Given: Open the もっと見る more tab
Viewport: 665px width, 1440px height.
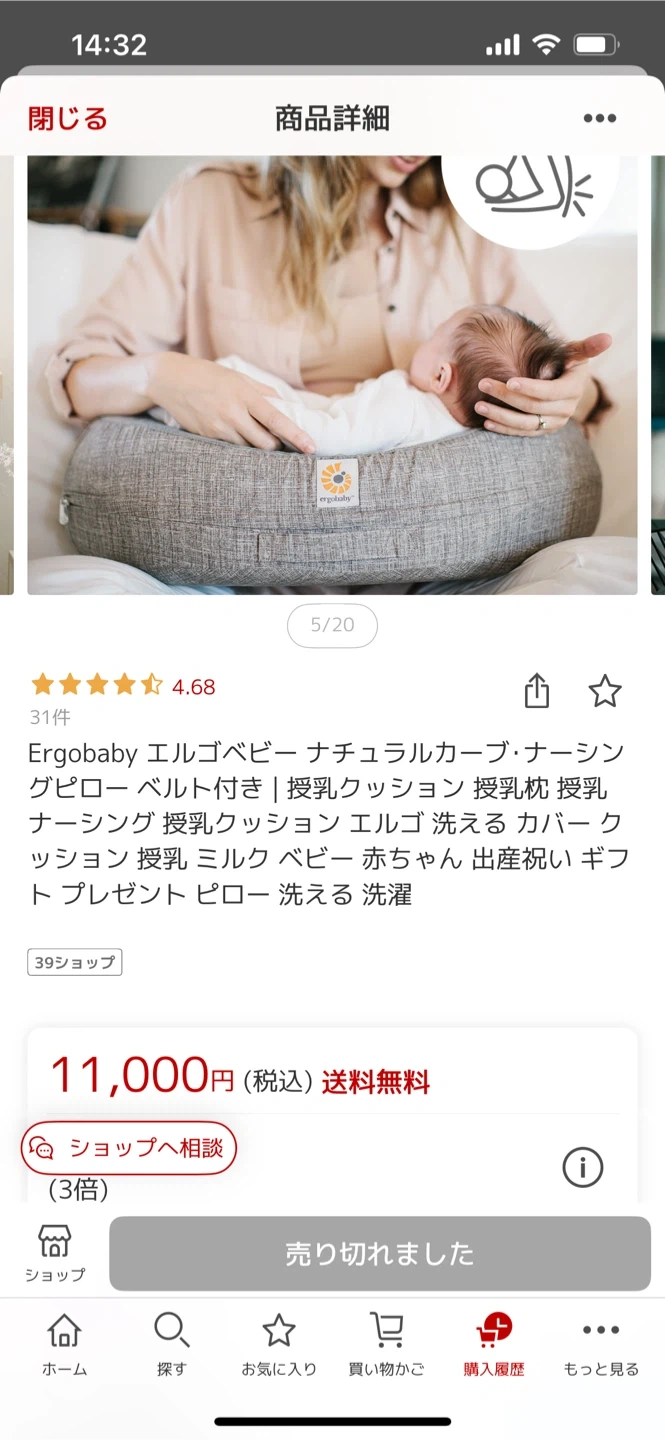Looking at the screenshot, I should (600, 1345).
